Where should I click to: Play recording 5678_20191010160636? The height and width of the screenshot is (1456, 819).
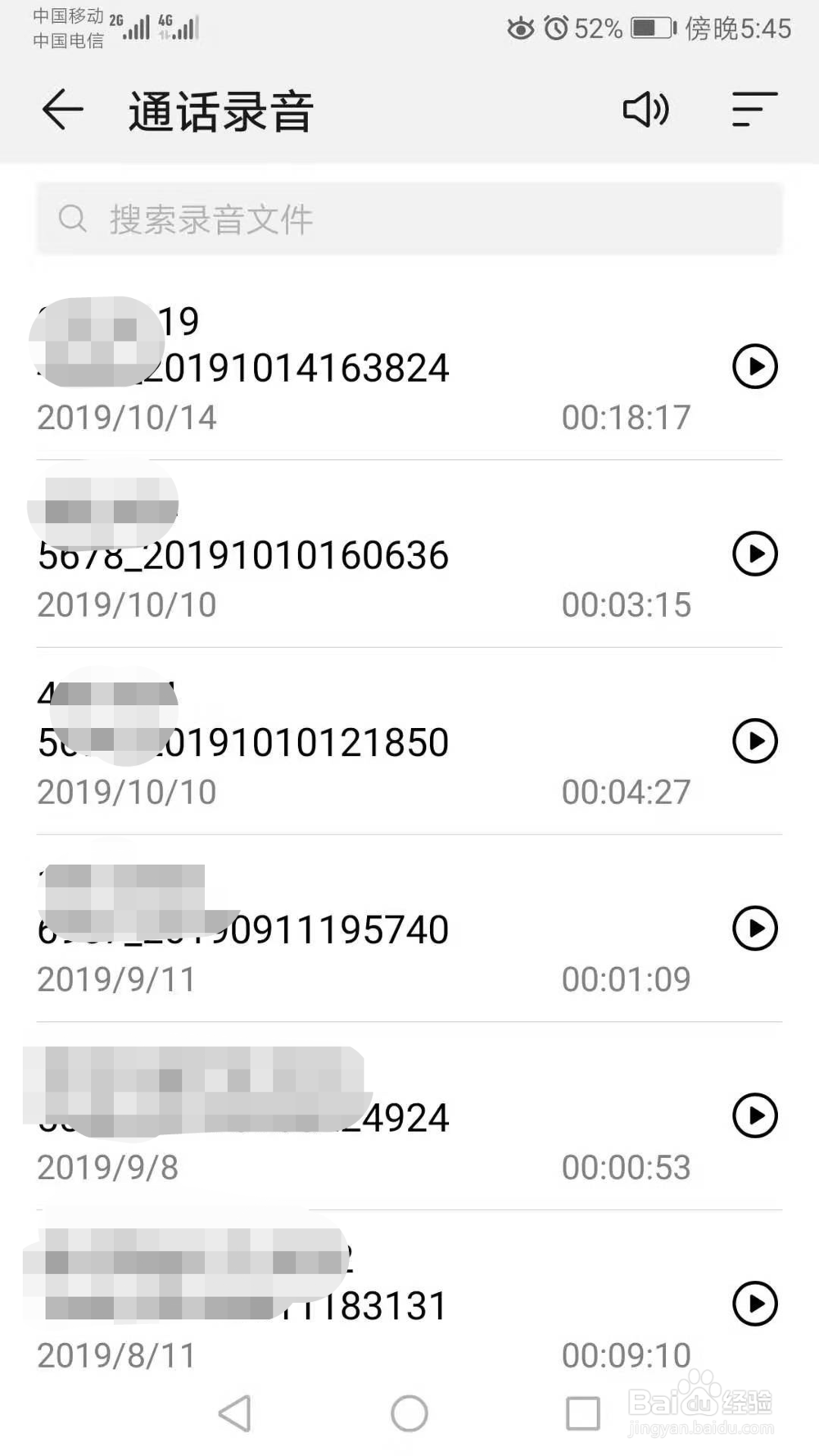tap(754, 554)
